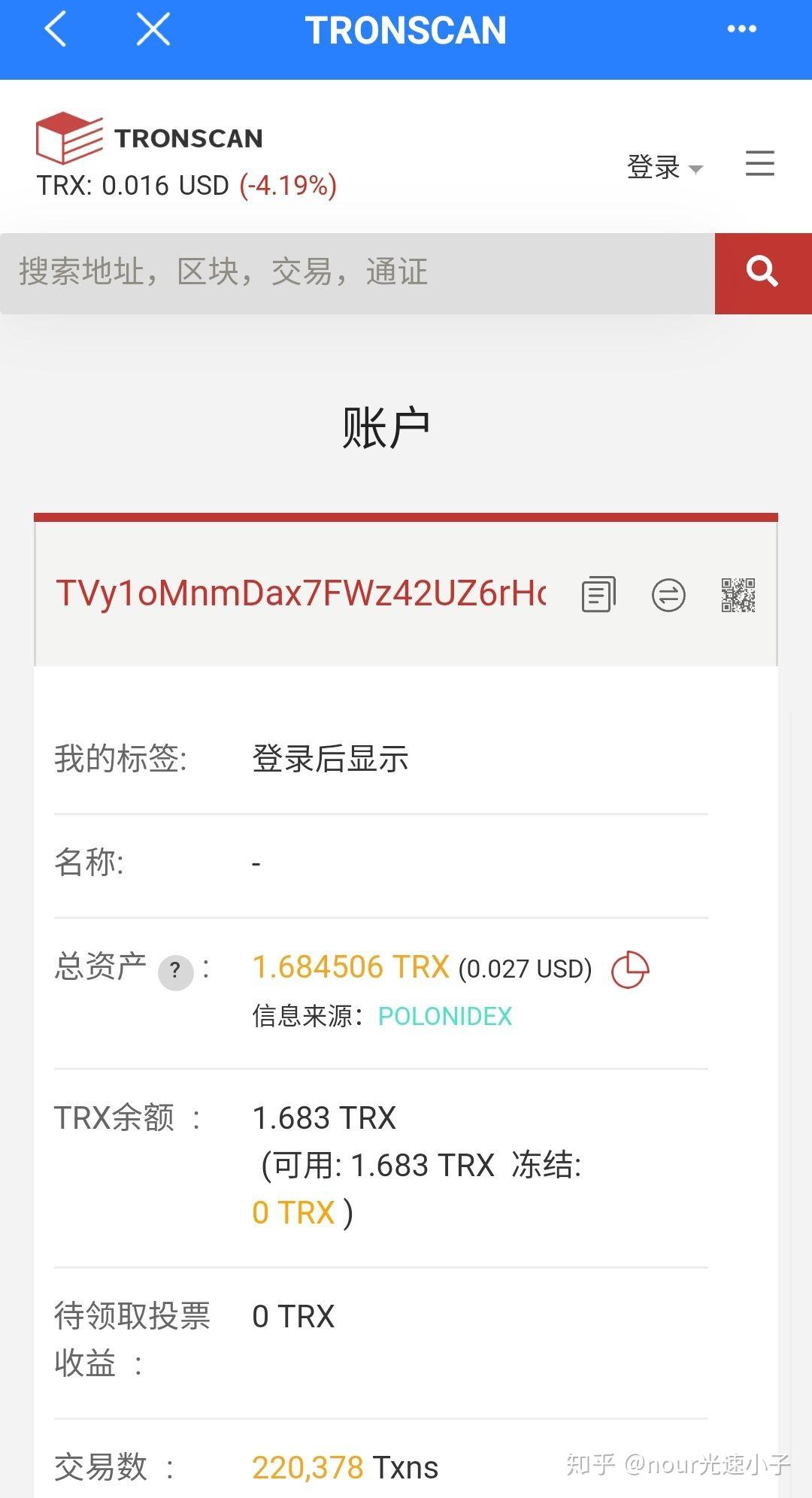
Task: Select the TRONSCAN title bar text
Action: (x=406, y=29)
